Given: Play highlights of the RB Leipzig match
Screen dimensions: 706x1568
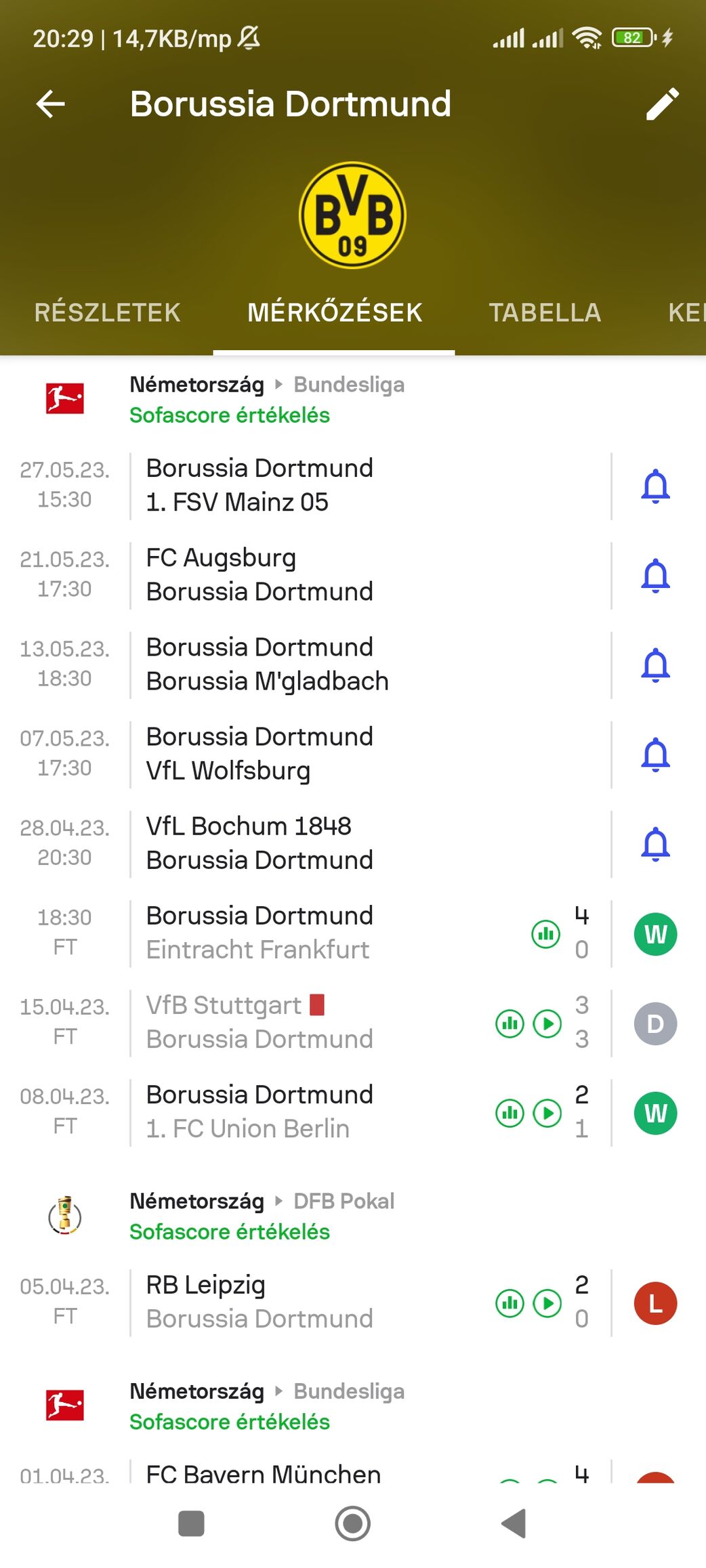Looking at the screenshot, I should click(x=547, y=1302).
